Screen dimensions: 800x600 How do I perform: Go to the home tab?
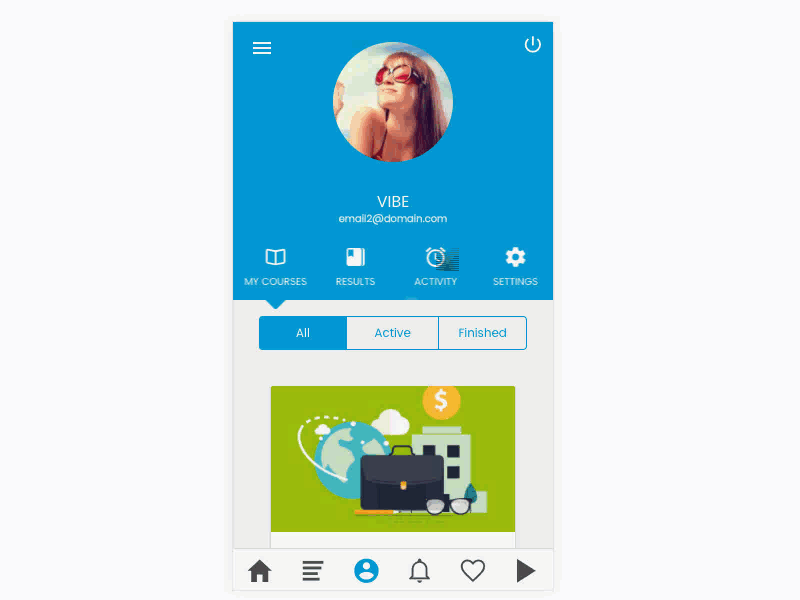pos(260,571)
